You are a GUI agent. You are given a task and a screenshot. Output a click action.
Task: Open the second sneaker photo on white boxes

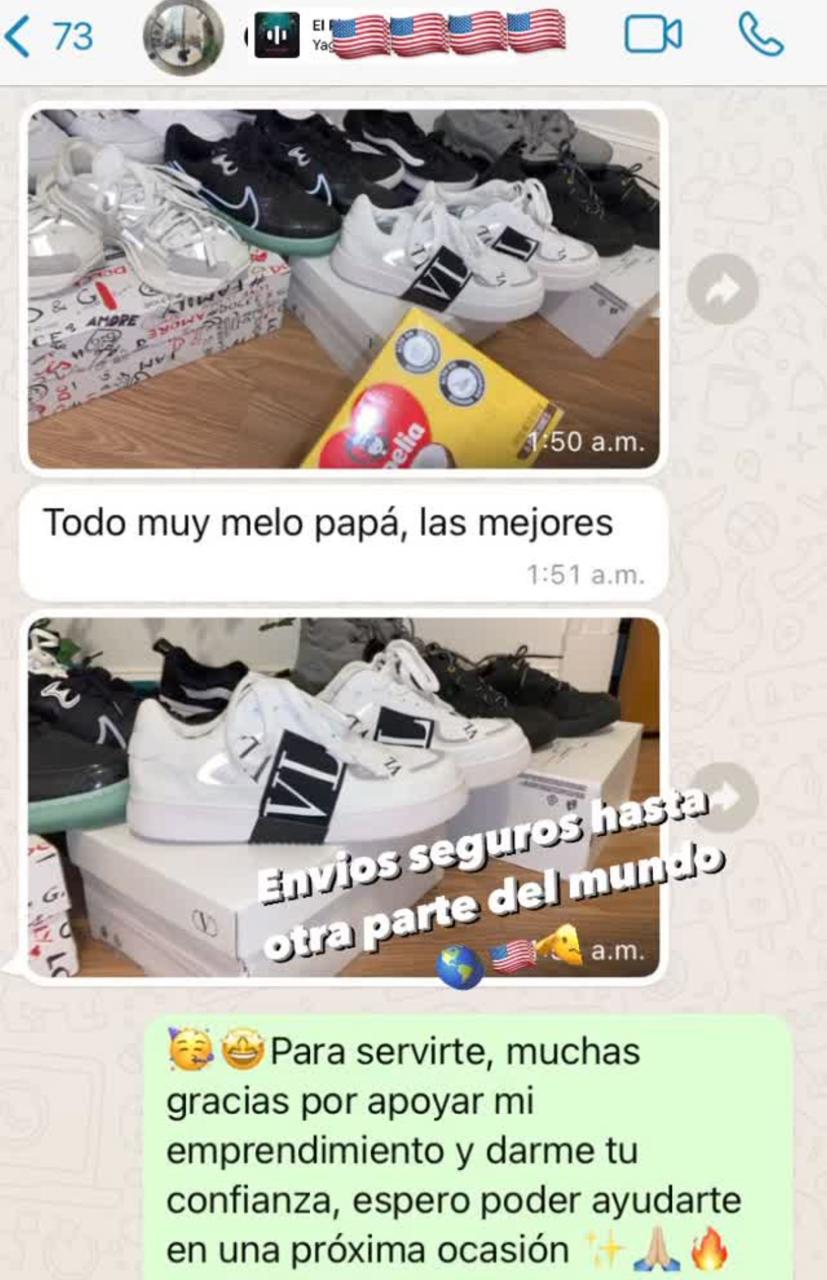point(343,797)
